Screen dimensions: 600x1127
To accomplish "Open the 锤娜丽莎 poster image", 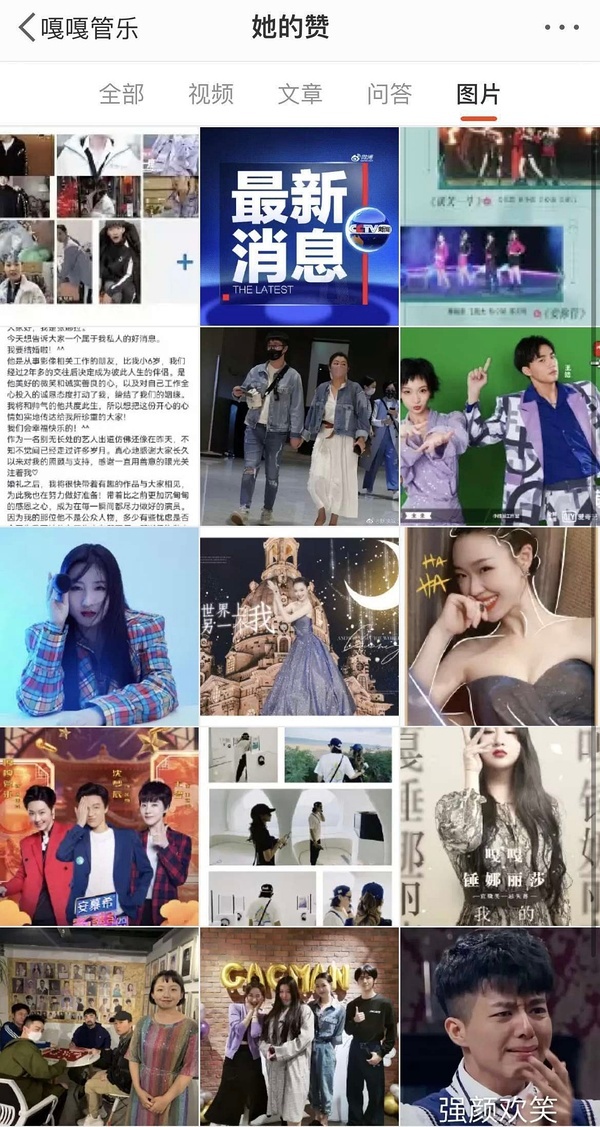I will [x=499, y=826].
